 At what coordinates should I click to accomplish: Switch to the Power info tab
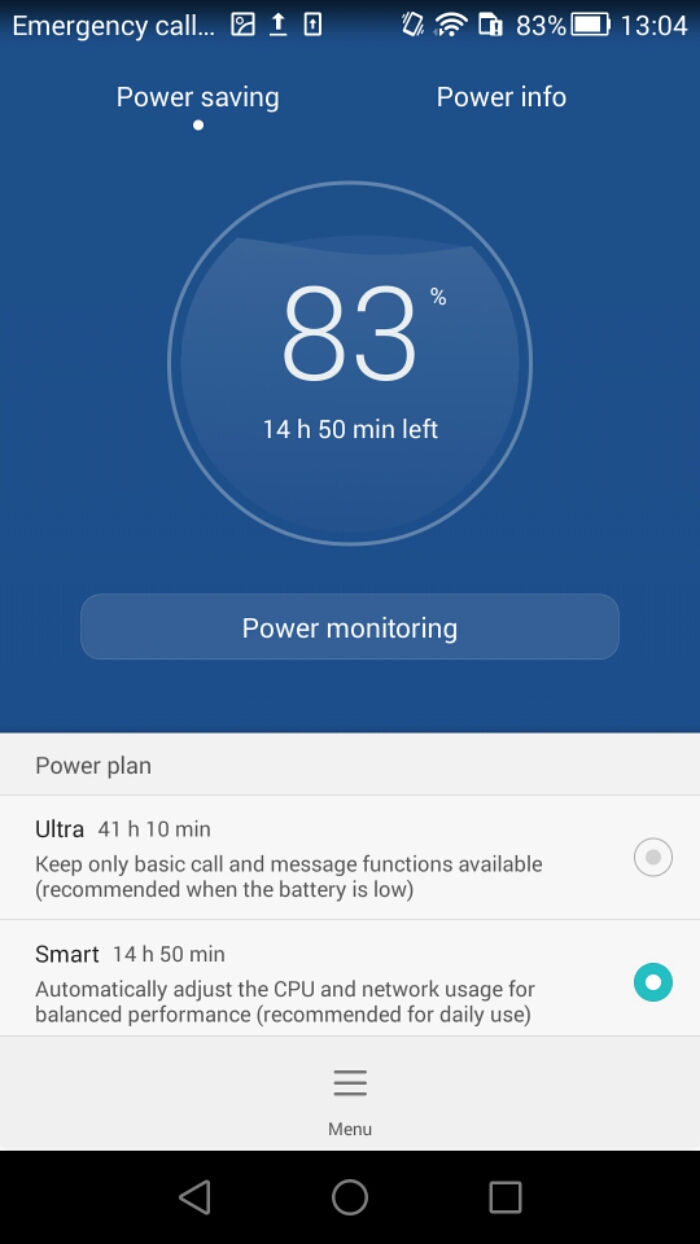[501, 97]
